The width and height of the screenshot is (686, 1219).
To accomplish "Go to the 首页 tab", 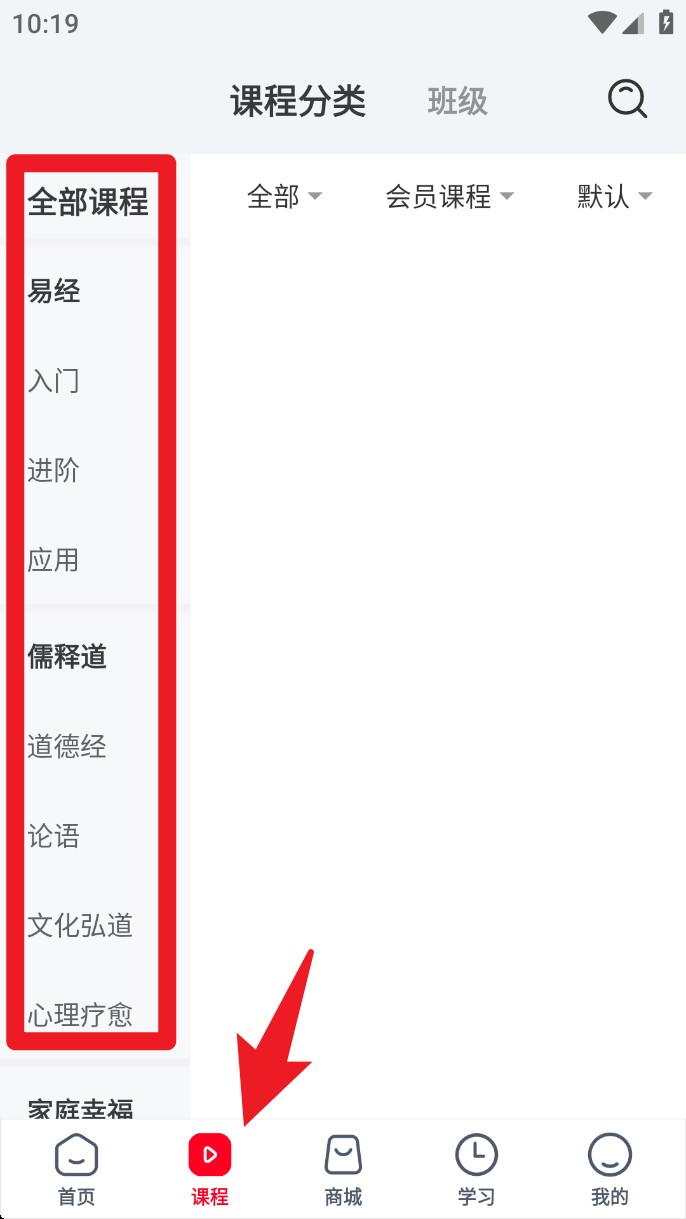I will (x=77, y=1169).
